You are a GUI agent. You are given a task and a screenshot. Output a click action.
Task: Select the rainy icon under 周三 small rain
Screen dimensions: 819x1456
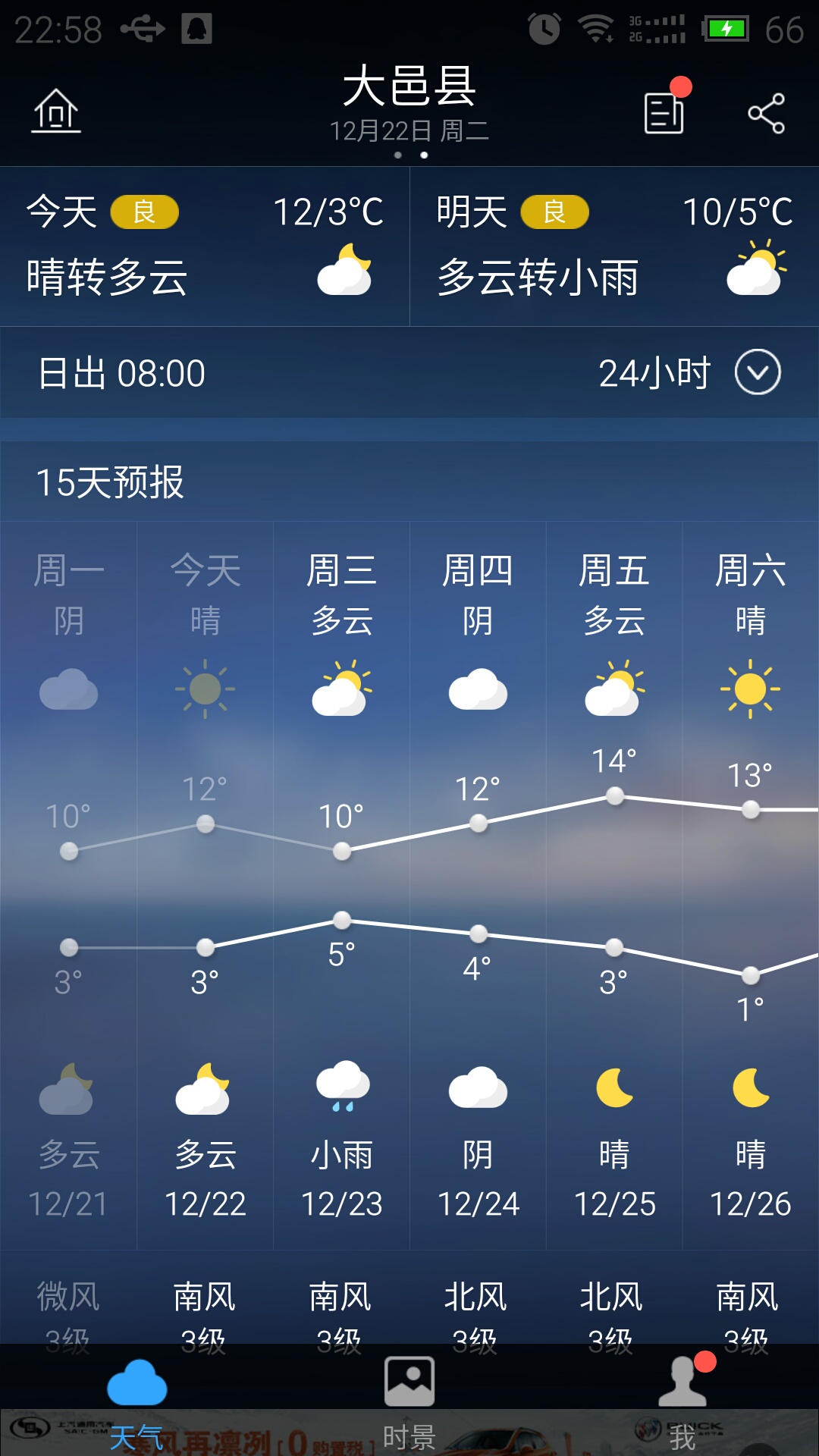tap(341, 1086)
